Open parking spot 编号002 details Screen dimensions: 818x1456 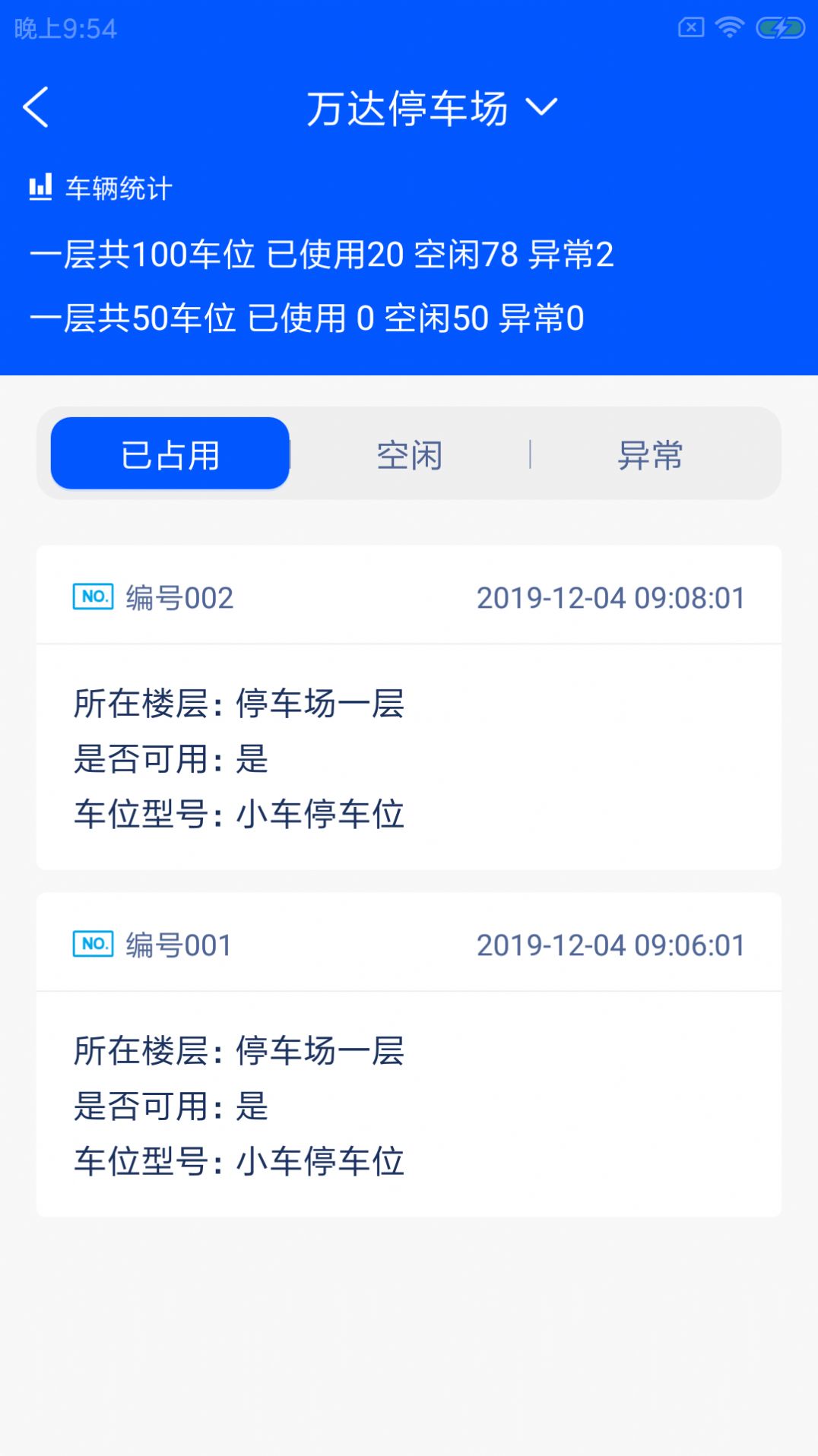(408, 707)
